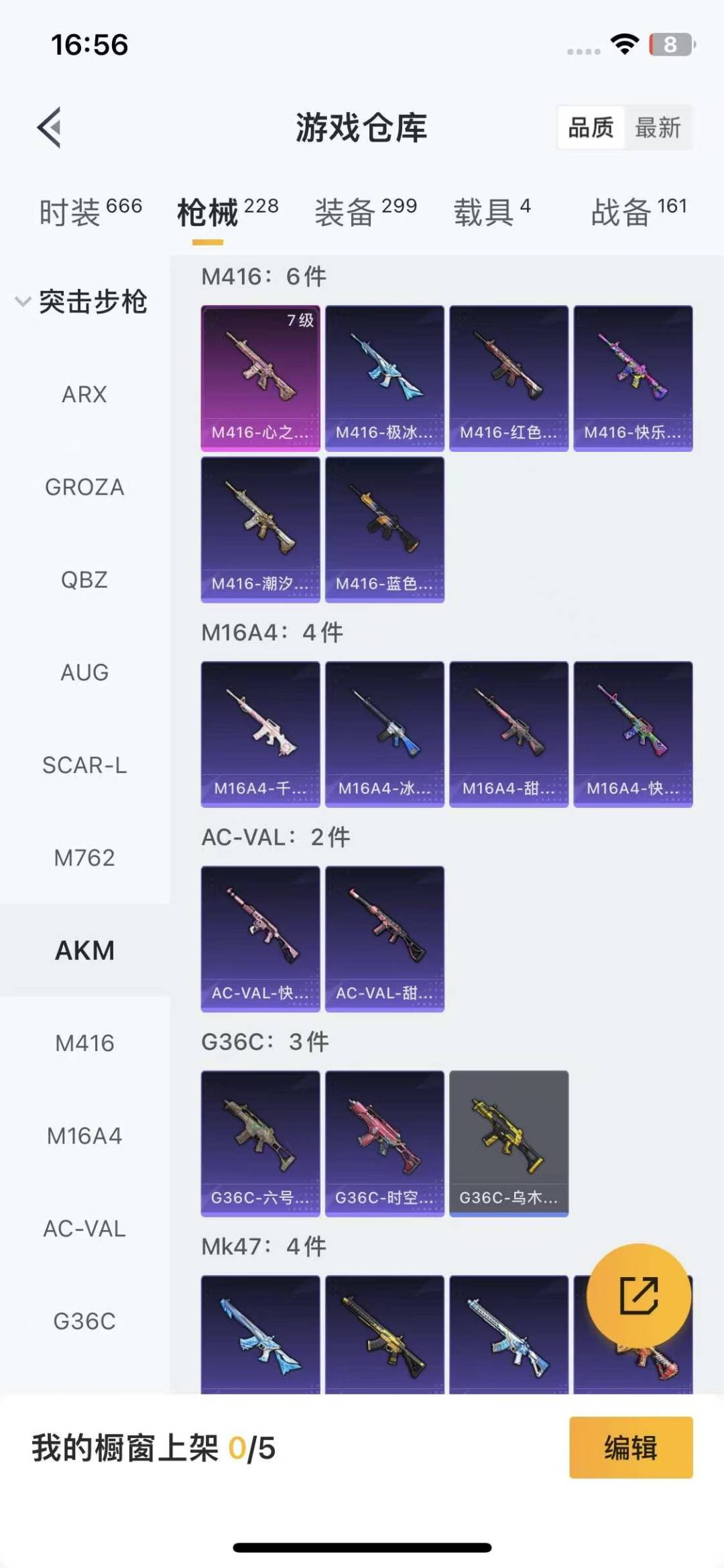
Task: Open the M16A4-千 skin tile
Action: click(260, 734)
